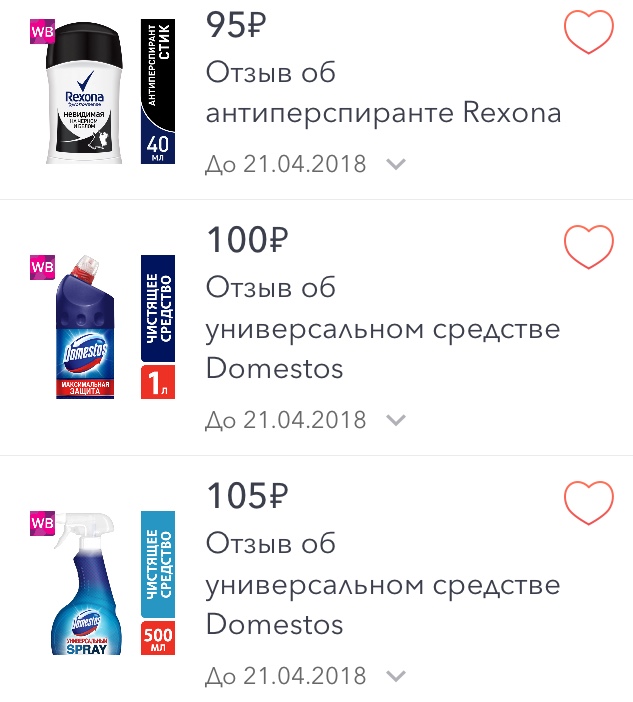Image resolution: width=633 pixels, height=702 pixels.
Task: Expand the date chevron under the Rexona offer
Action: 397,165
